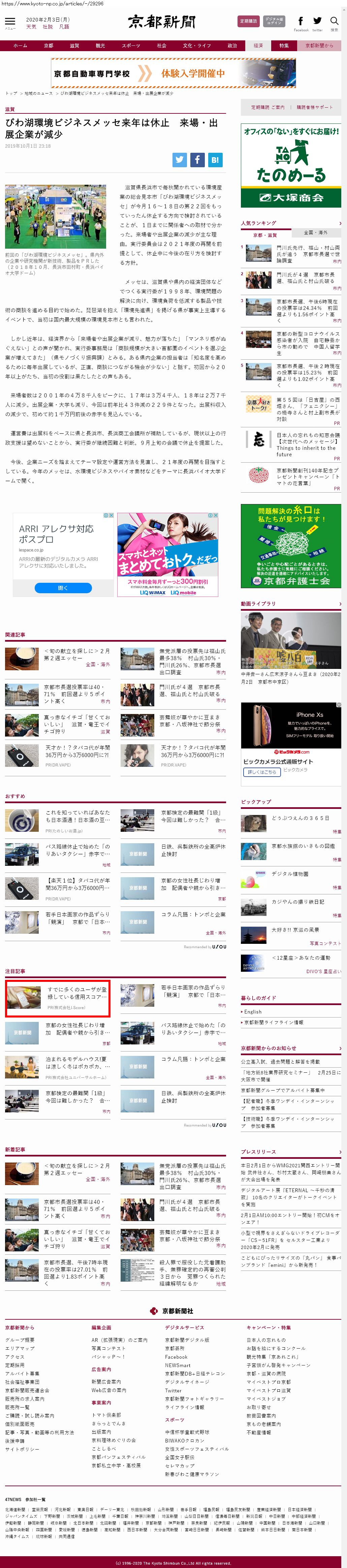Open the 地域のニュース breadcrumb link
347x1568 pixels.
pos(38,93)
